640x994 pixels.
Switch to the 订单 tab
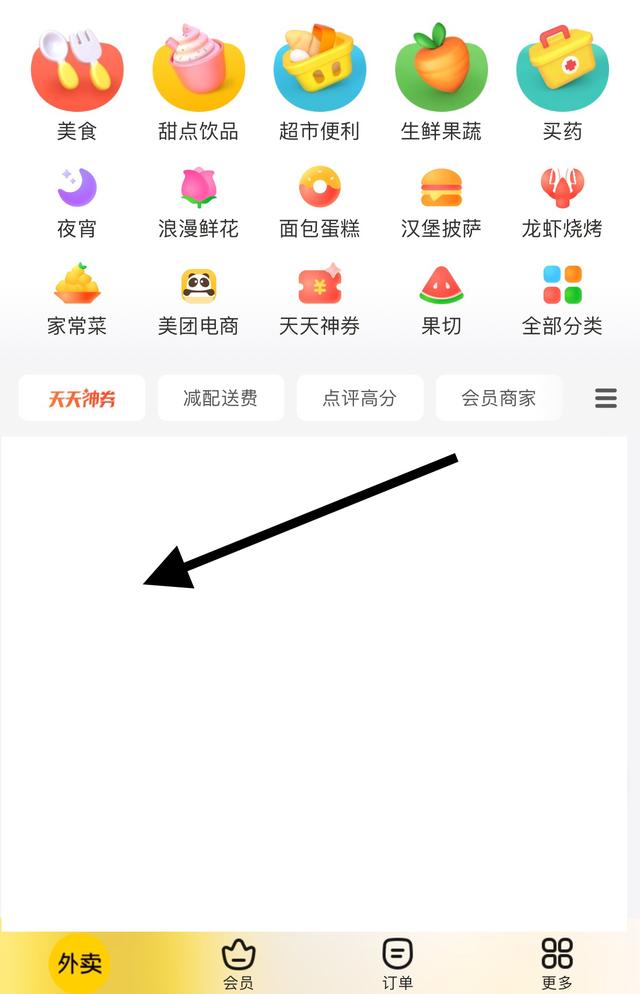397,964
